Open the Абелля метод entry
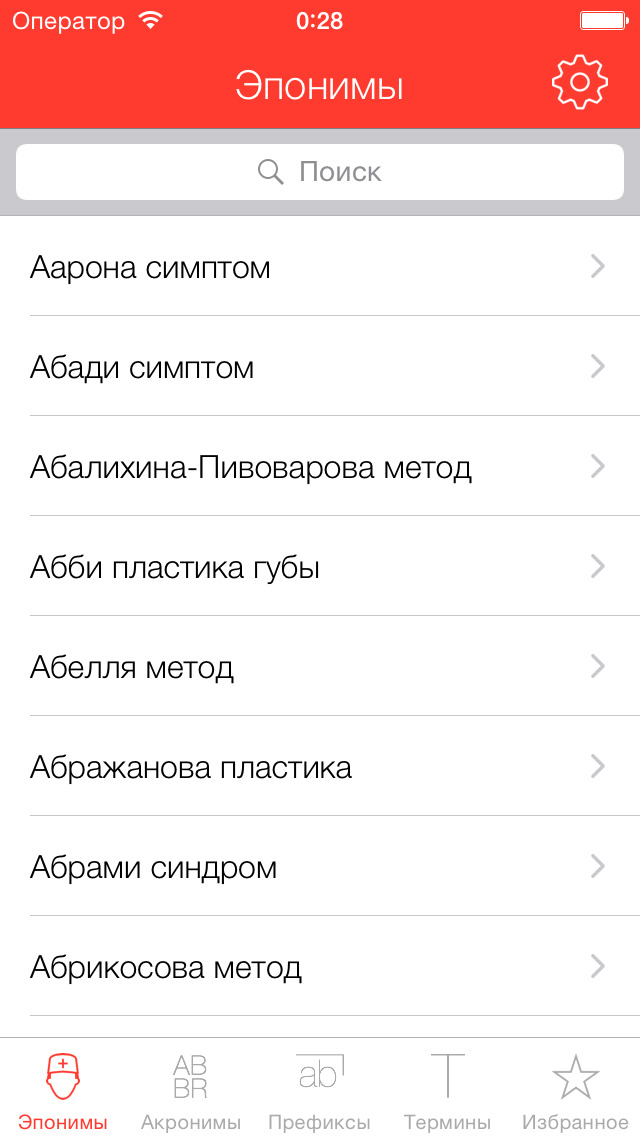640x1136 pixels. (x=320, y=667)
